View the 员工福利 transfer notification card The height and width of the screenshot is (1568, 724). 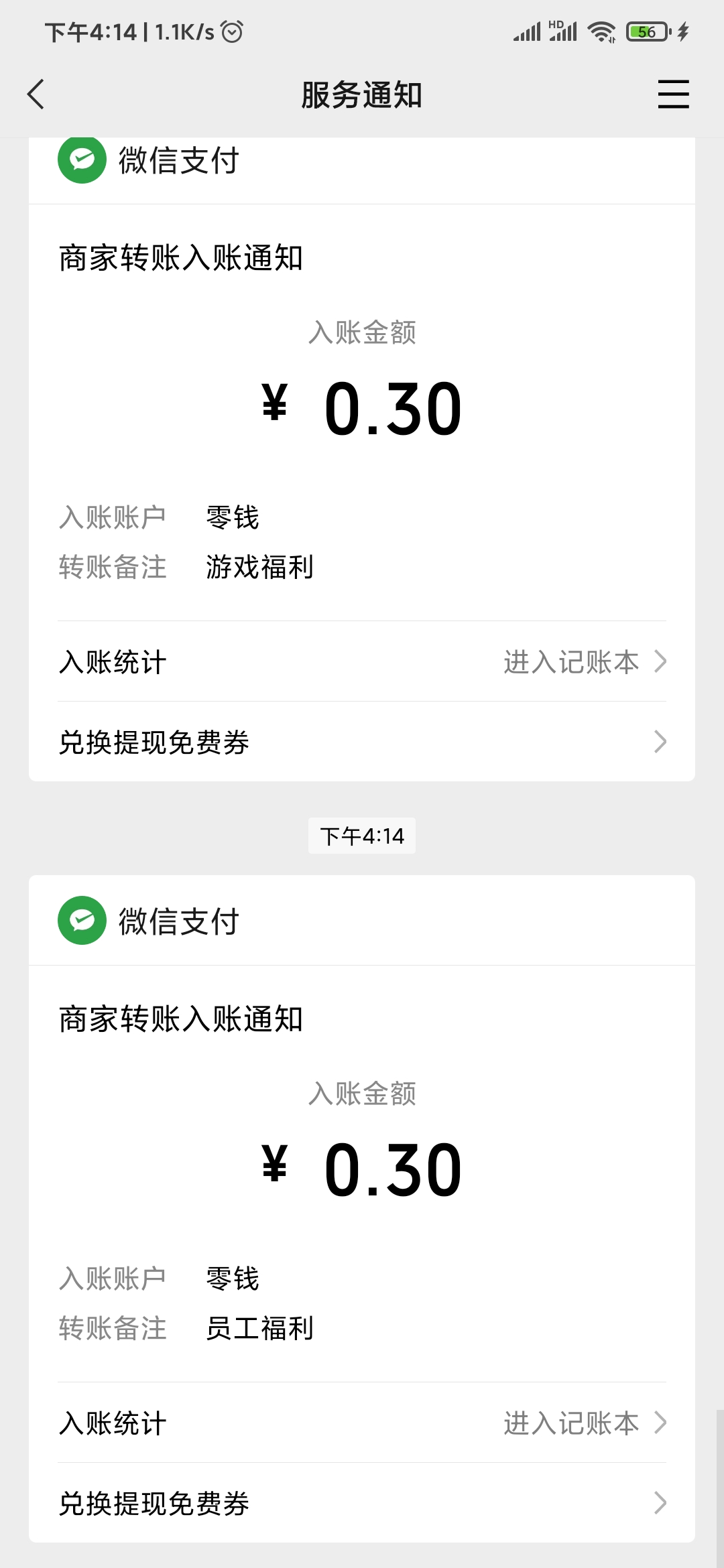click(362, 1169)
